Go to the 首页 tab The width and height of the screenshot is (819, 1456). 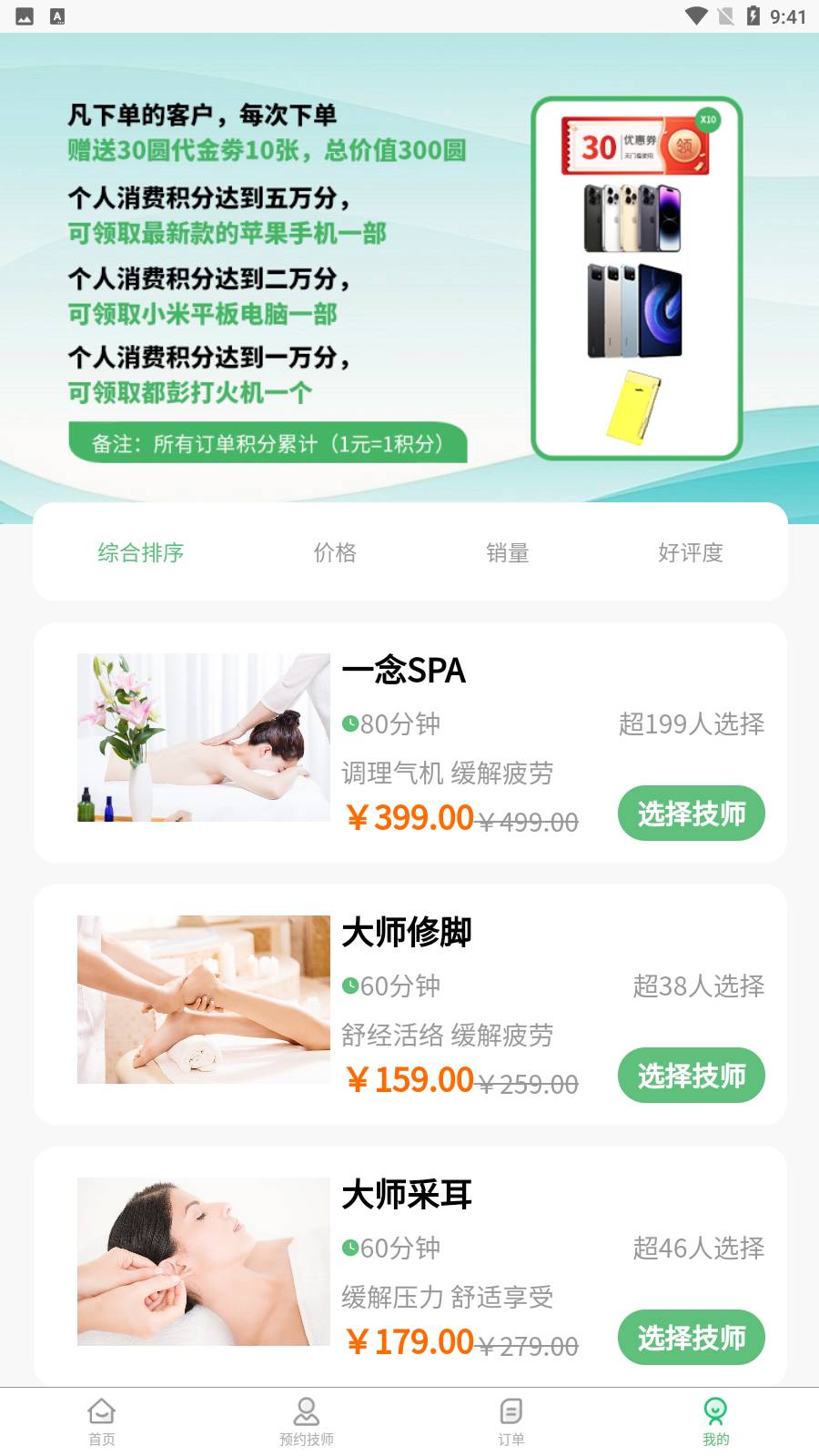pyautogui.click(x=102, y=1421)
